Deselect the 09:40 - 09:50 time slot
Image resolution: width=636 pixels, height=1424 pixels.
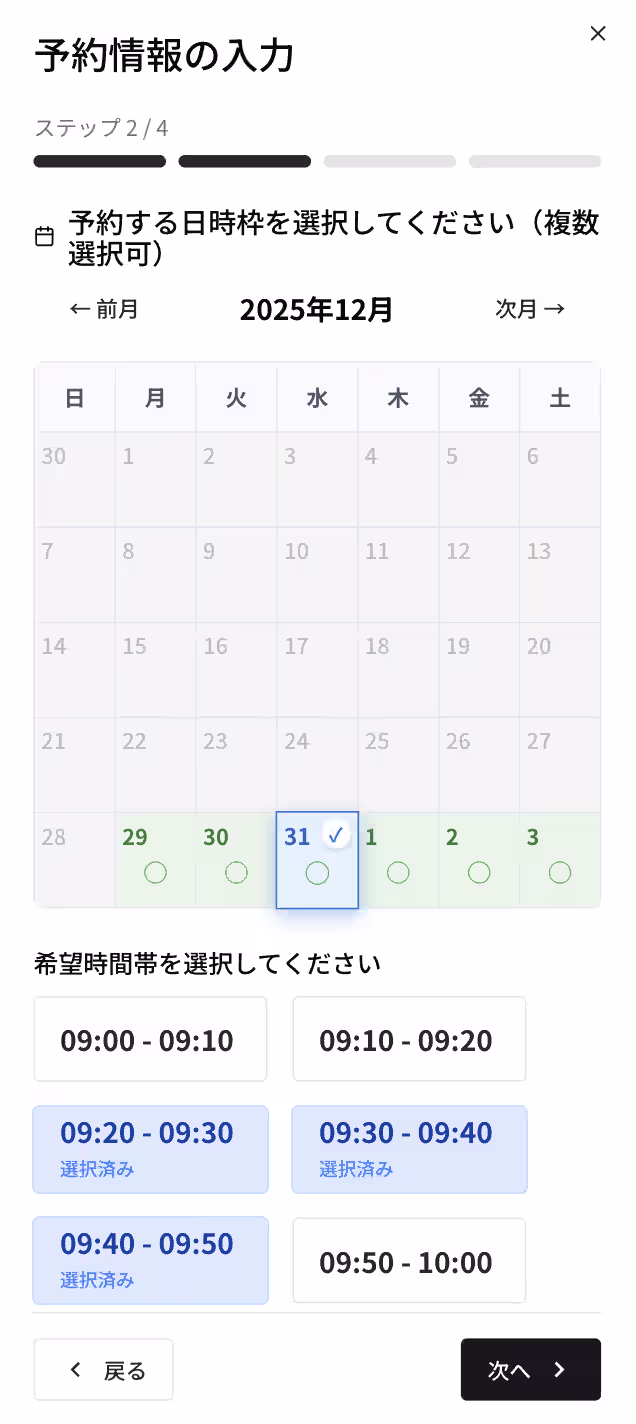pyautogui.click(x=150, y=1260)
